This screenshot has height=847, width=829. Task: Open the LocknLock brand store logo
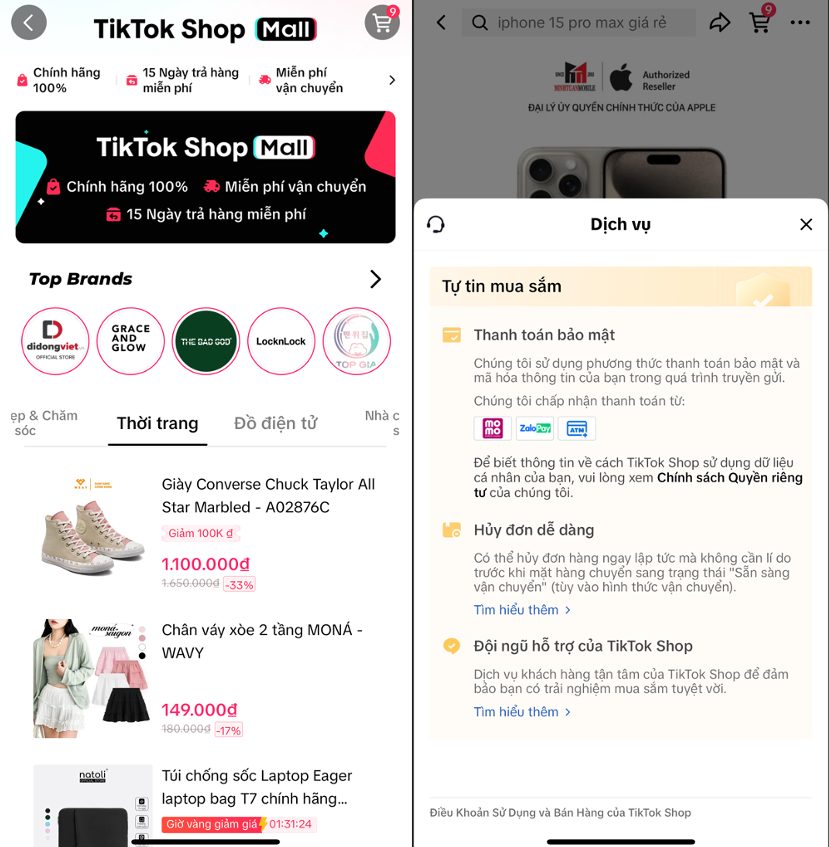pyautogui.click(x=281, y=342)
